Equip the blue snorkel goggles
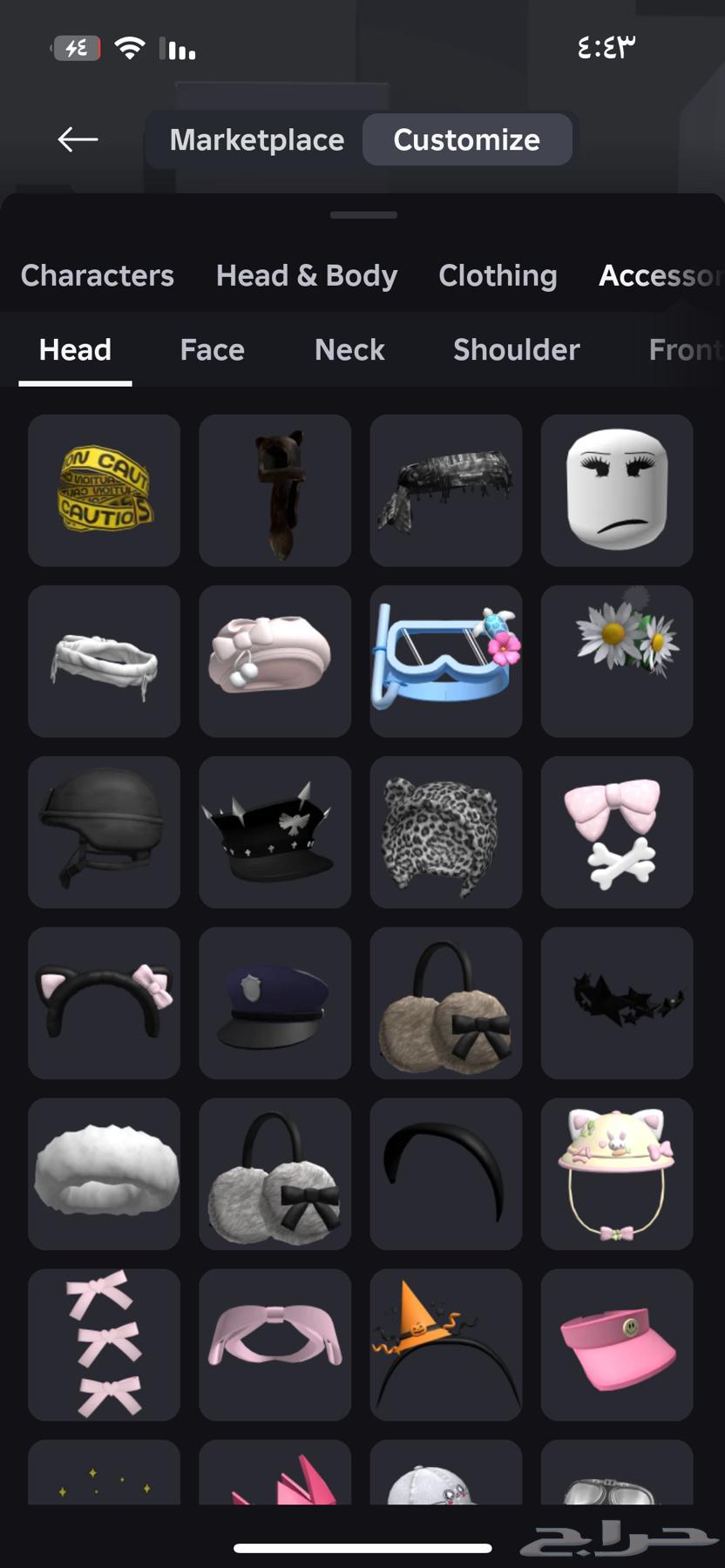Viewport: 725px width, 1568px height. coord(446,660)
